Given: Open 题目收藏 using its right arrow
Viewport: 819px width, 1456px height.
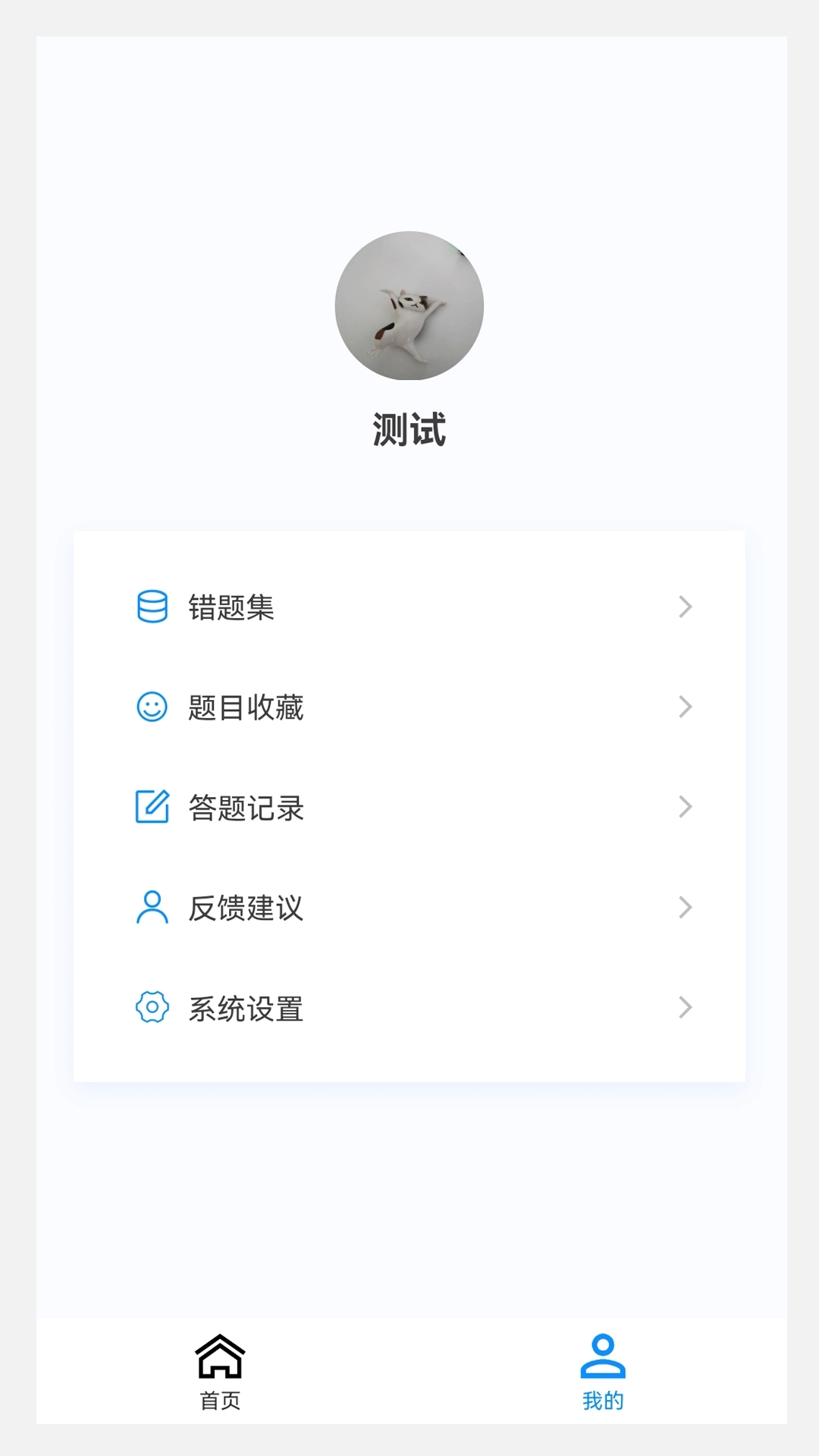Looking at the screenshot, I should (686, 706).
